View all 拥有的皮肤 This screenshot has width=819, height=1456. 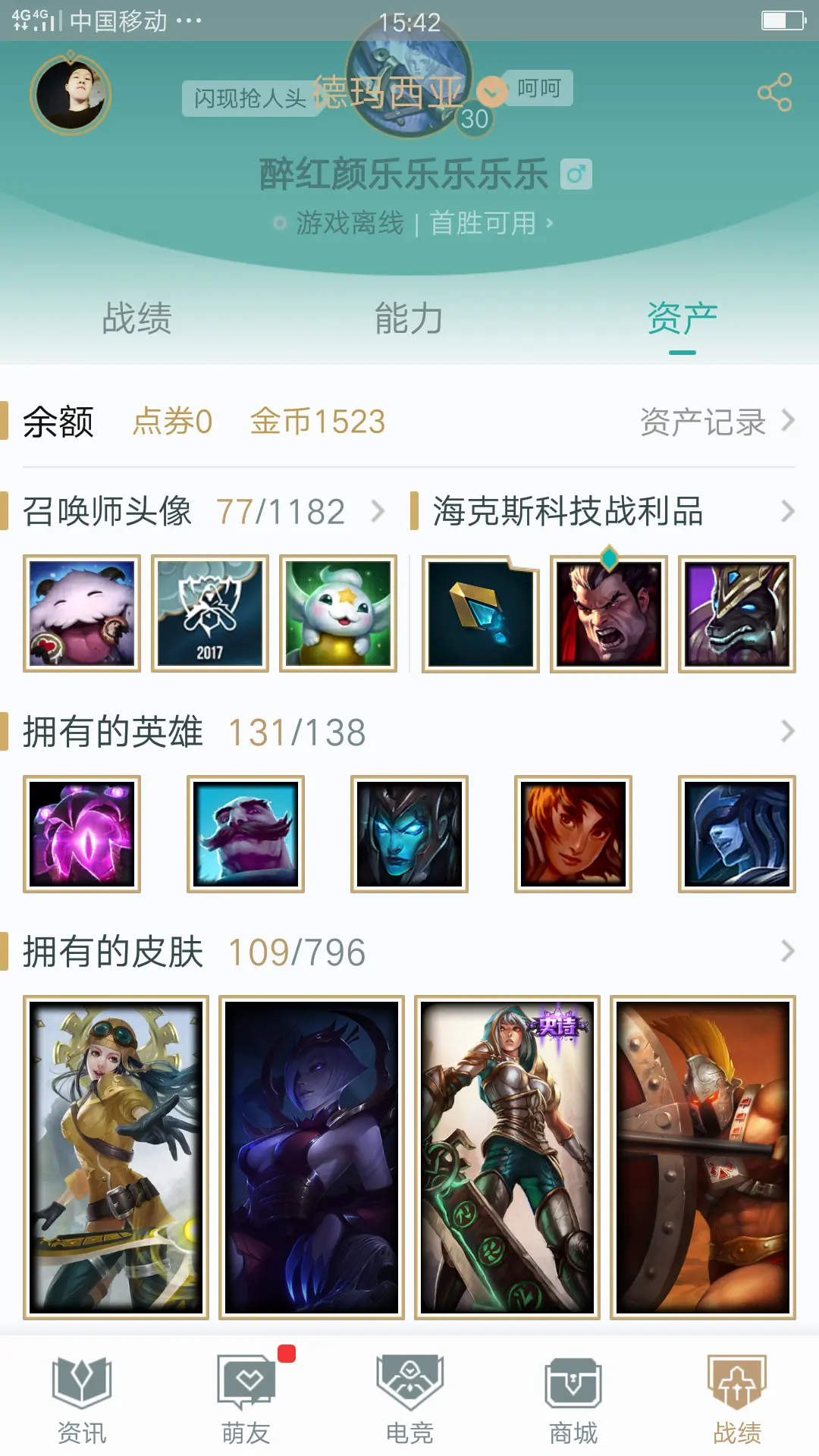(787, 952)
